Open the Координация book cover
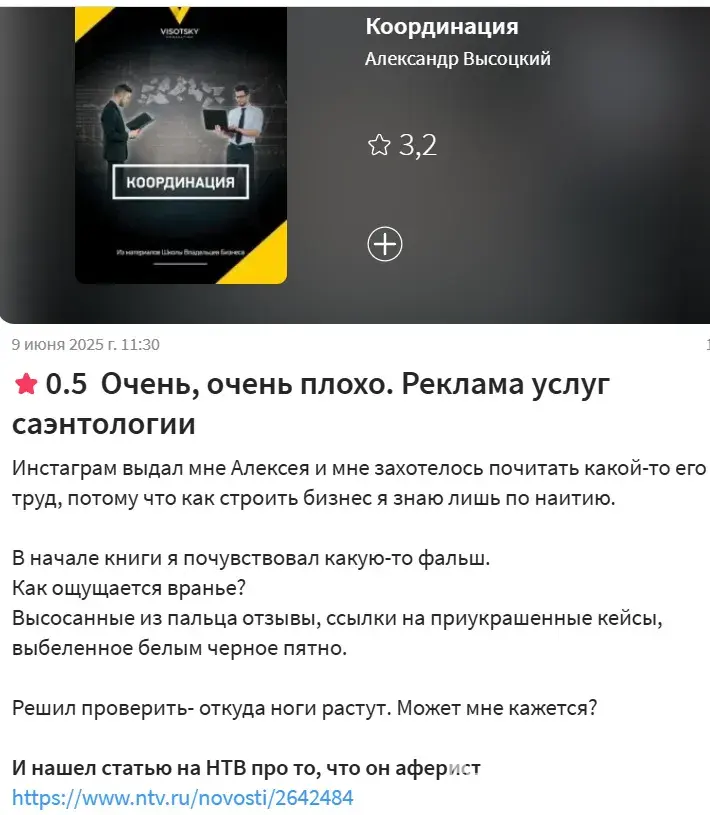Screen dimensions: 710x815 (181, 145)
